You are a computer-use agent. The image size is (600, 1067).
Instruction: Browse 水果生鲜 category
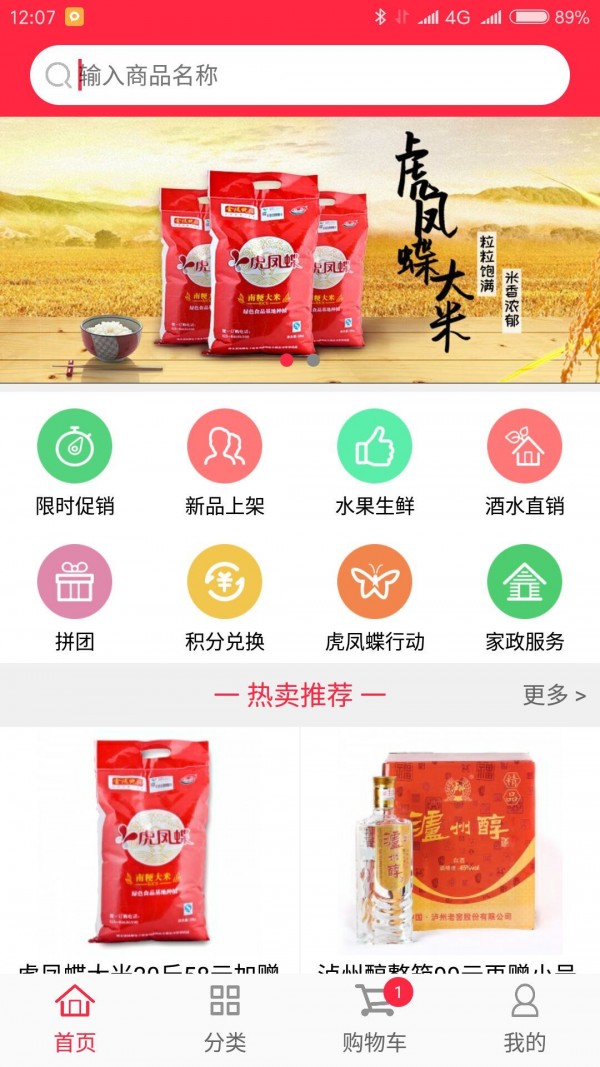(x=375, y=446)
